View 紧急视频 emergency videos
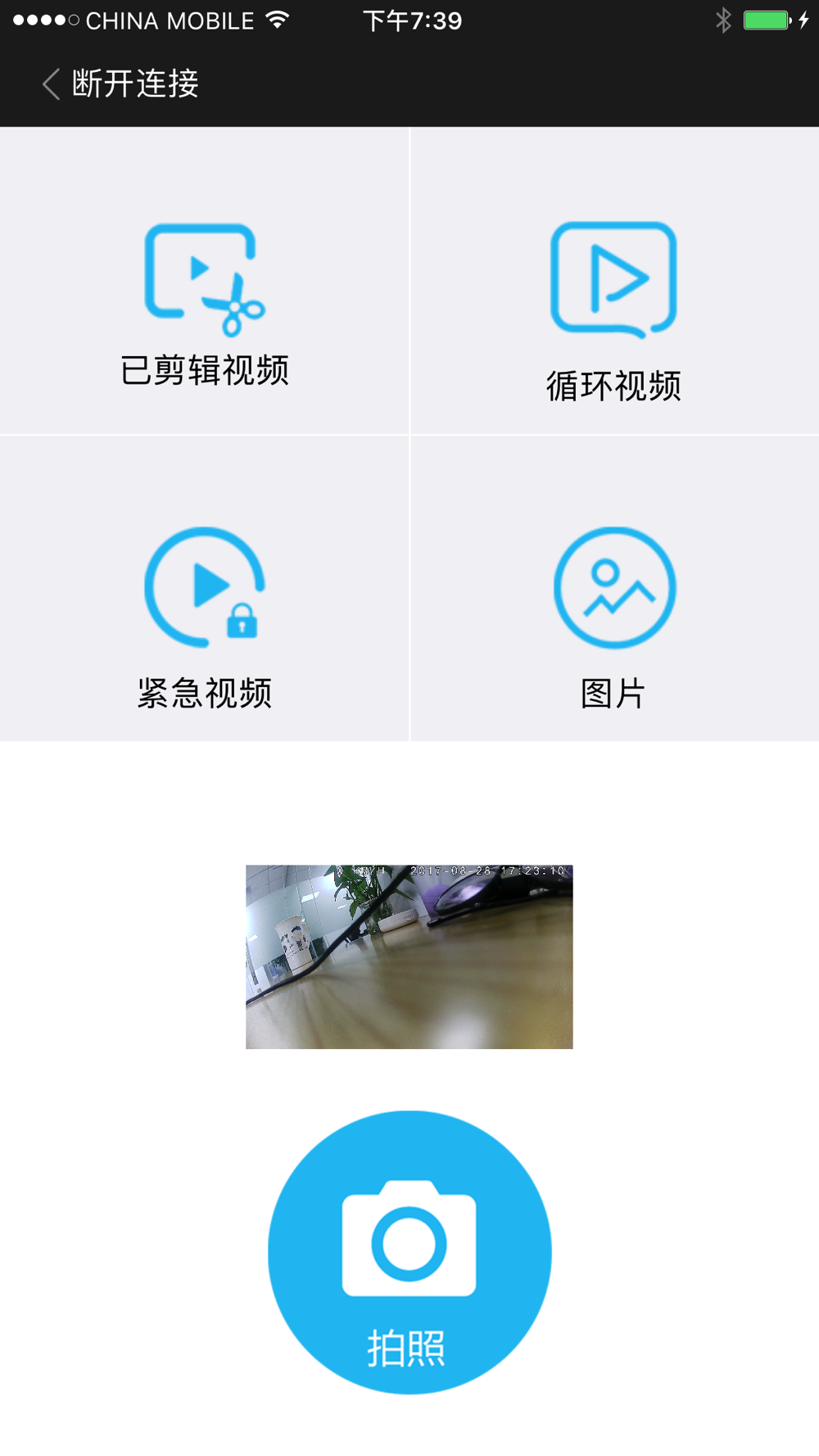Image resolution: width=819 pixels, height=1456 pixels. (205, 614)
